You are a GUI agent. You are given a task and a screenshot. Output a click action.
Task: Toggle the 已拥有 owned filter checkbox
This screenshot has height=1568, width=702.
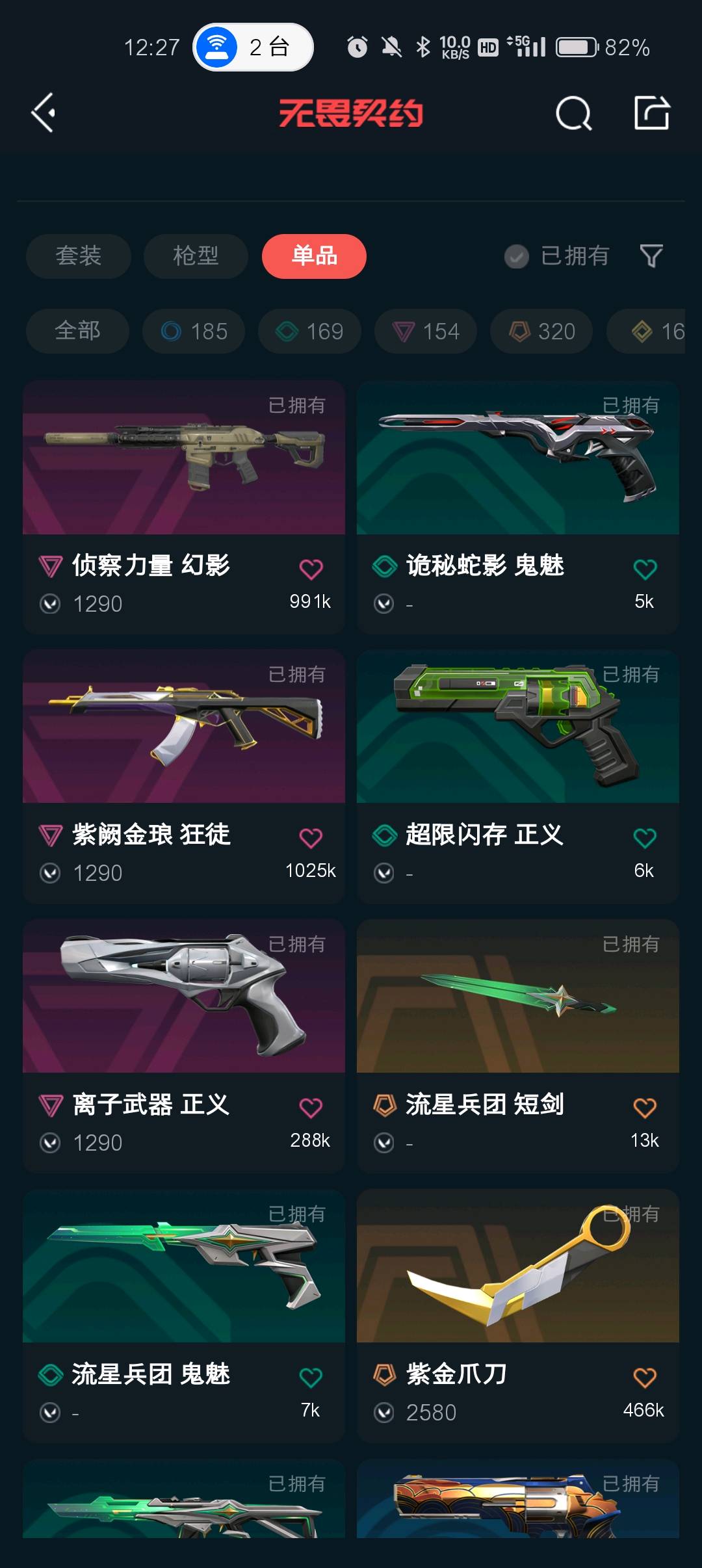pos(517,256)
